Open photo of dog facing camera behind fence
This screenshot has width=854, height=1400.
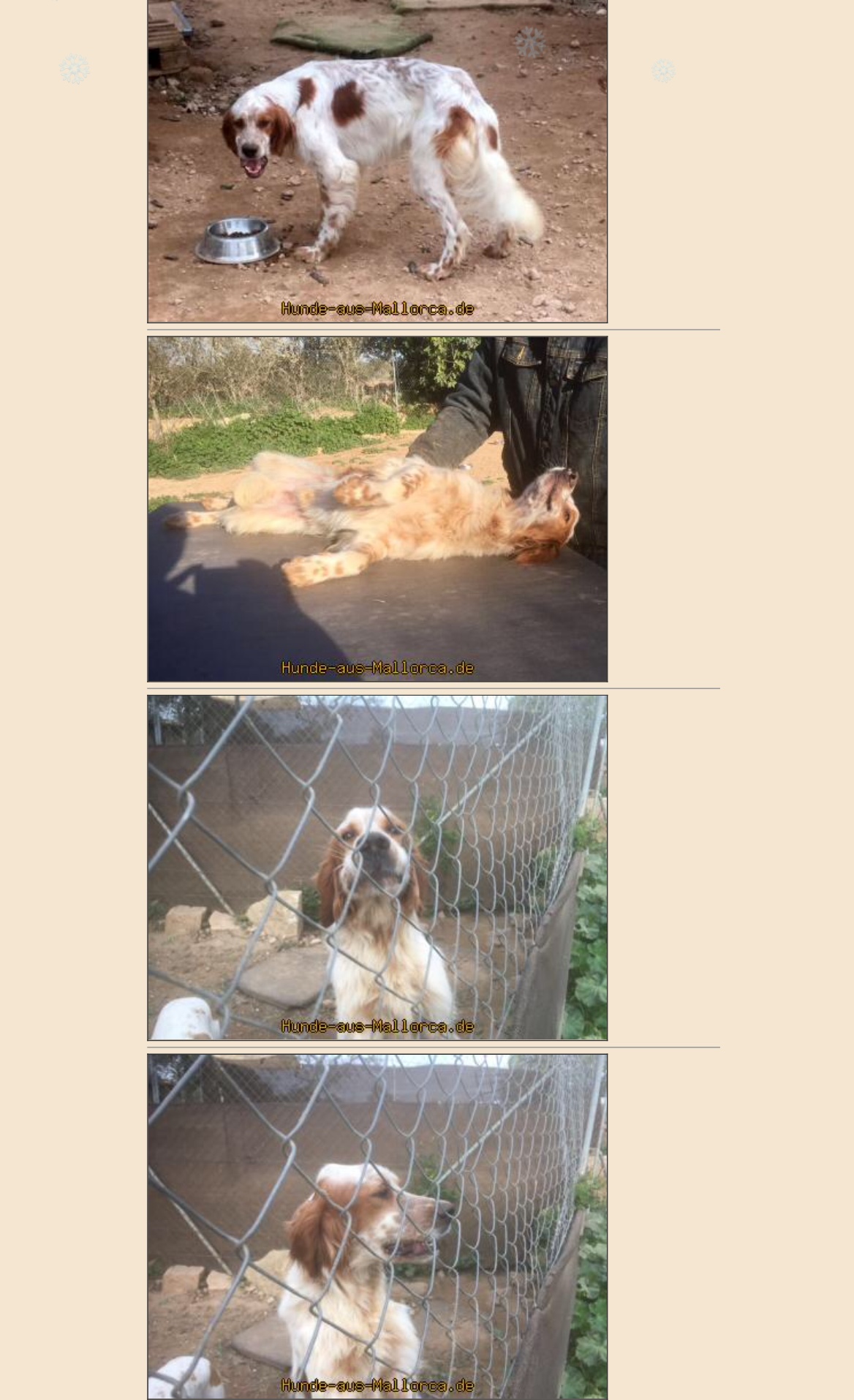377,868
